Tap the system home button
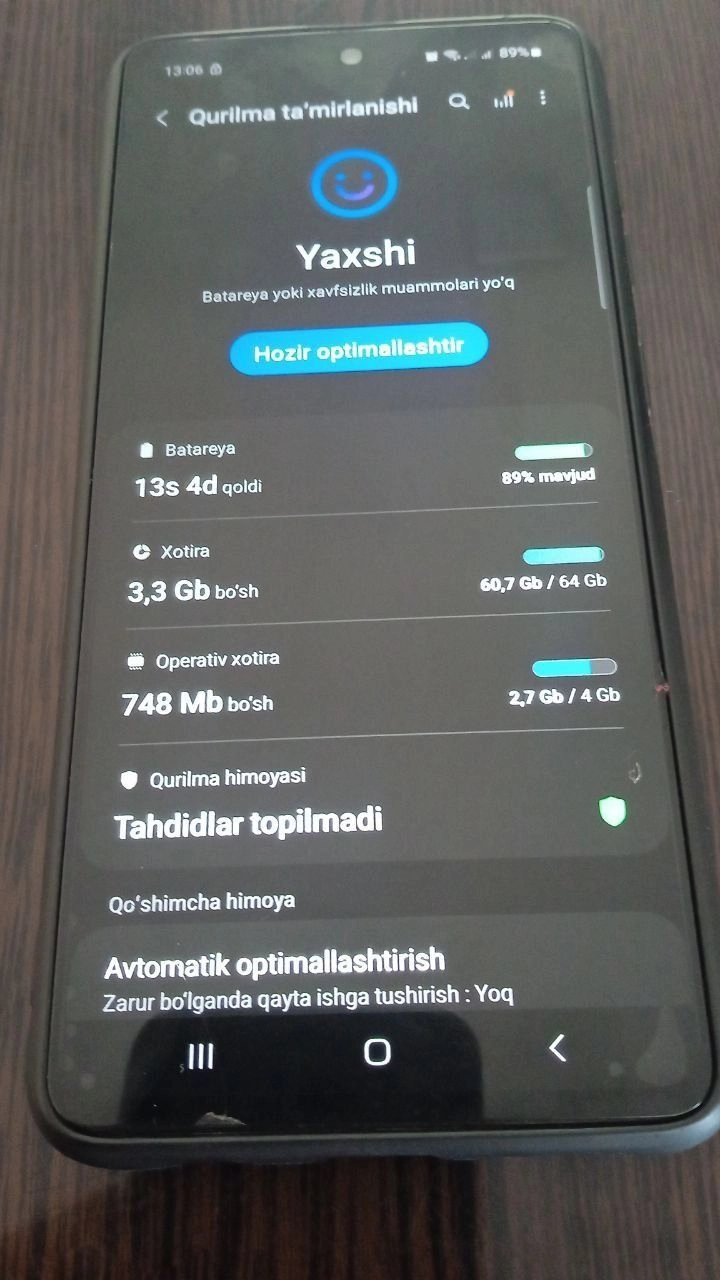Viewport: 720px width, 1280px height. (377, 1051)
